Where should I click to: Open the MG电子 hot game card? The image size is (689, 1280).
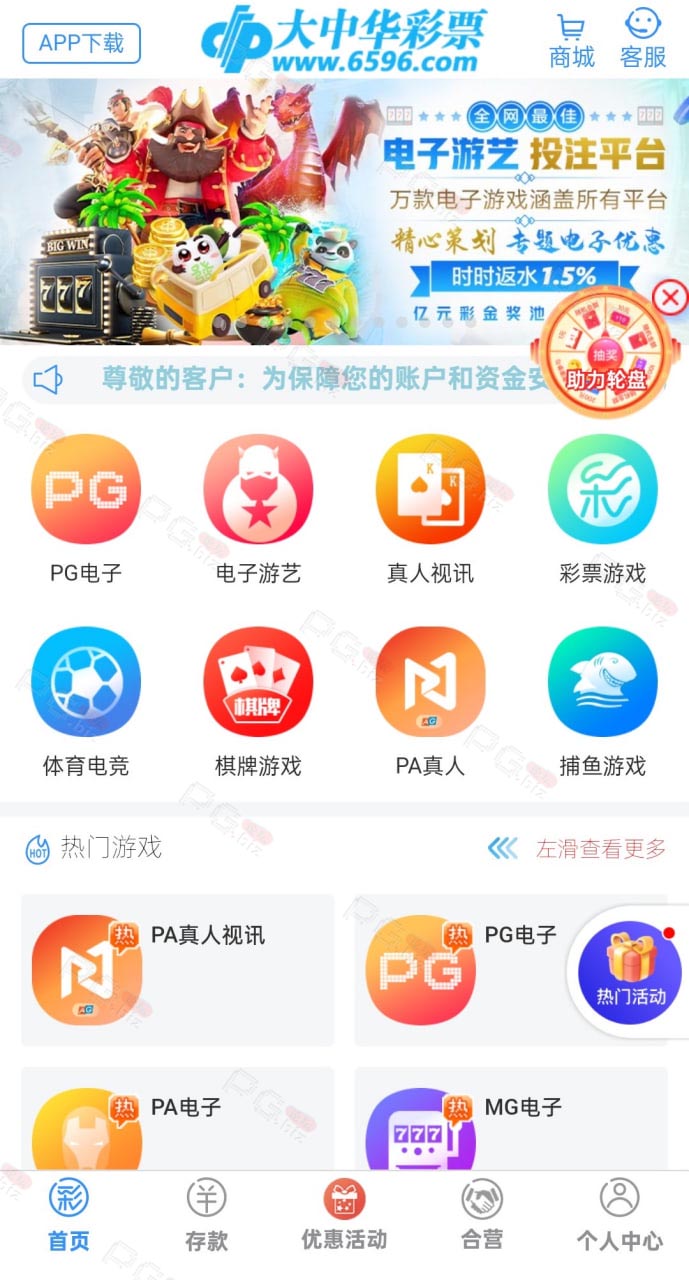click(511, 1118)
